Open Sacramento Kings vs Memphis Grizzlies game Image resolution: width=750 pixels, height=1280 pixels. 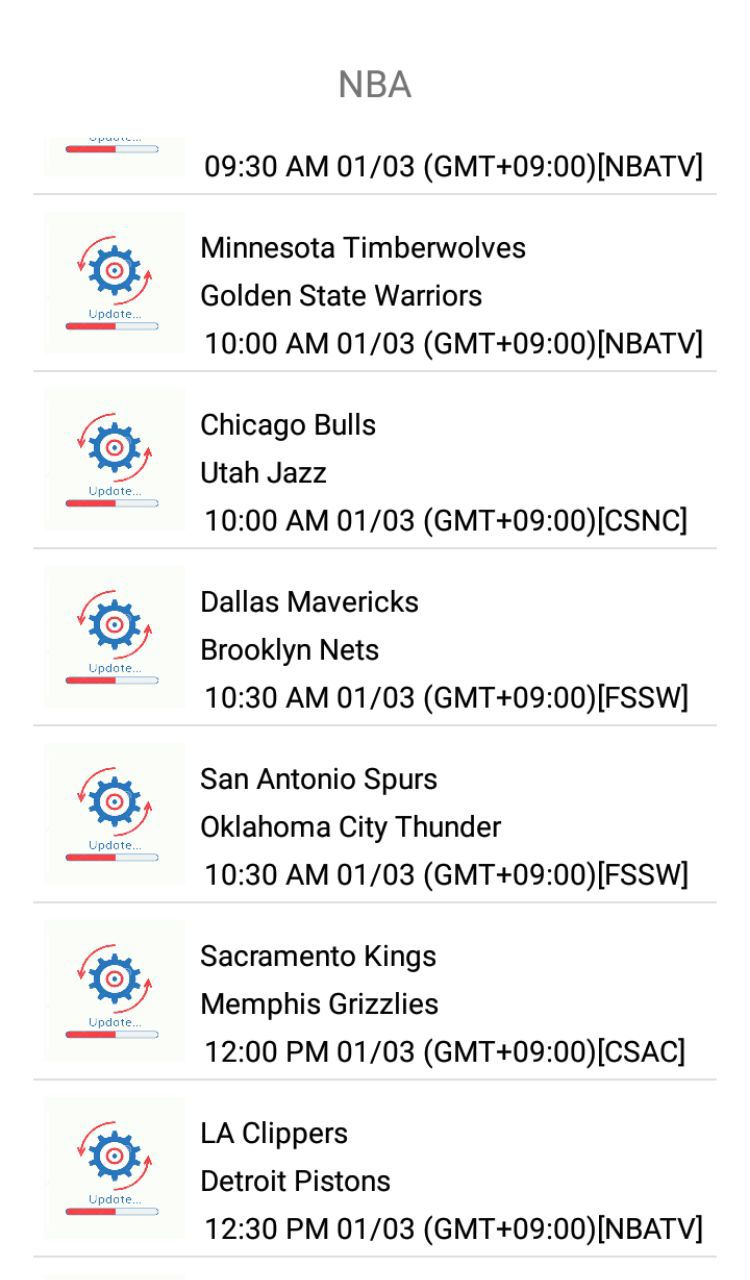click(x=375, y=991)
